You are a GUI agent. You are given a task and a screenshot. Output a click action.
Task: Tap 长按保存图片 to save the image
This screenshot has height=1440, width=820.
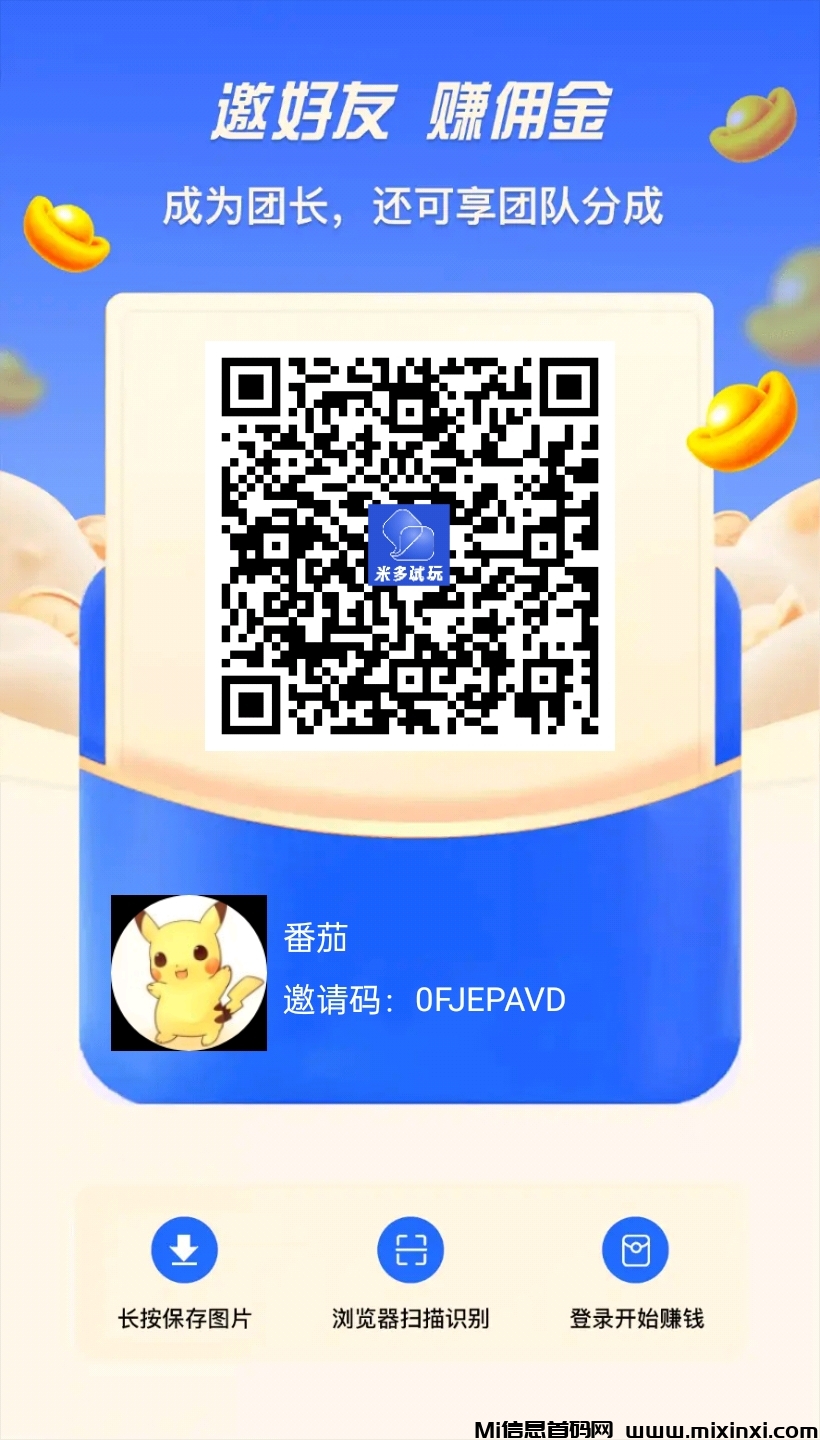pos(185,1318)
